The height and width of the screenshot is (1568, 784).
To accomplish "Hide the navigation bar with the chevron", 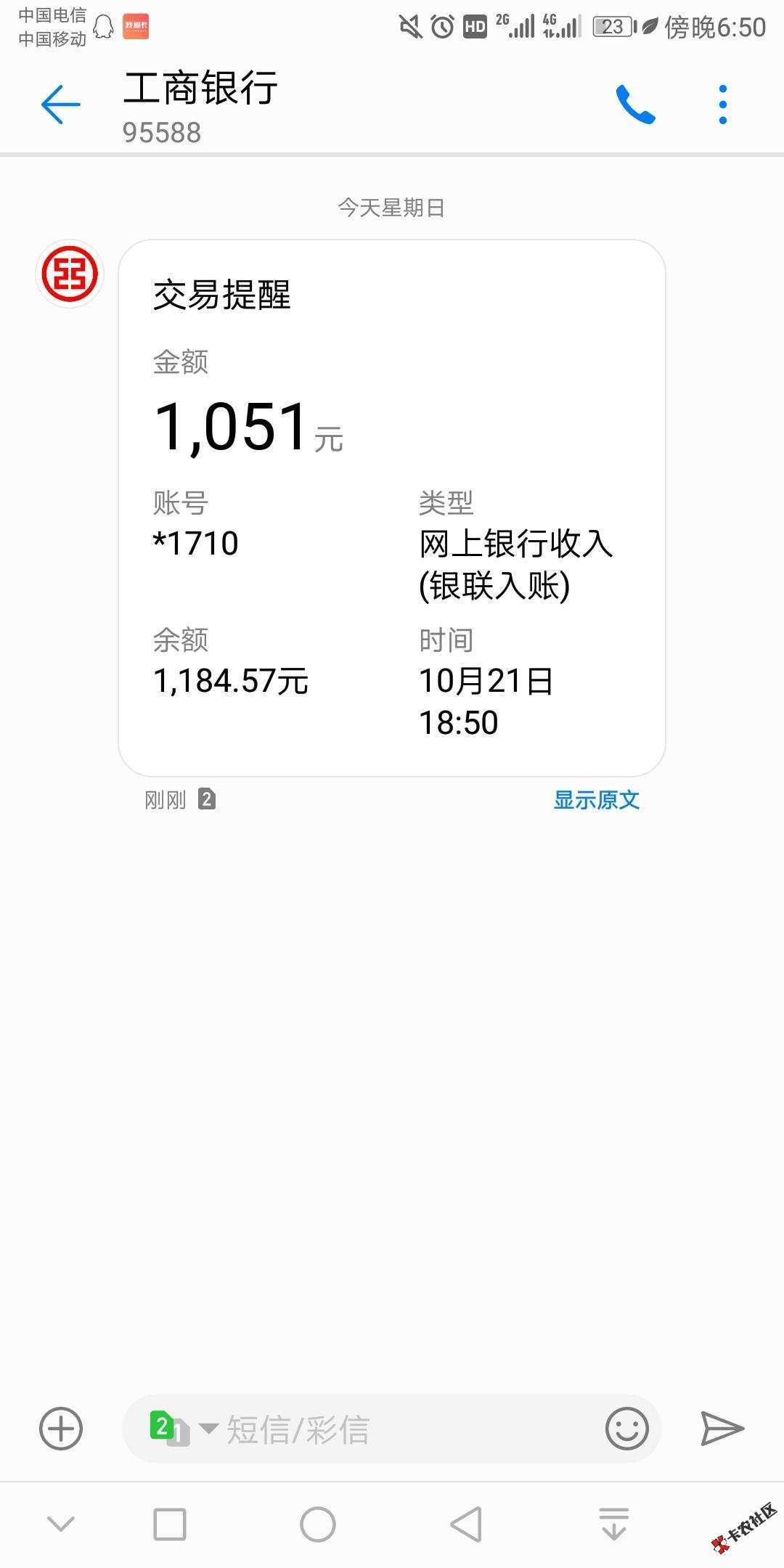I will 61,1524.
